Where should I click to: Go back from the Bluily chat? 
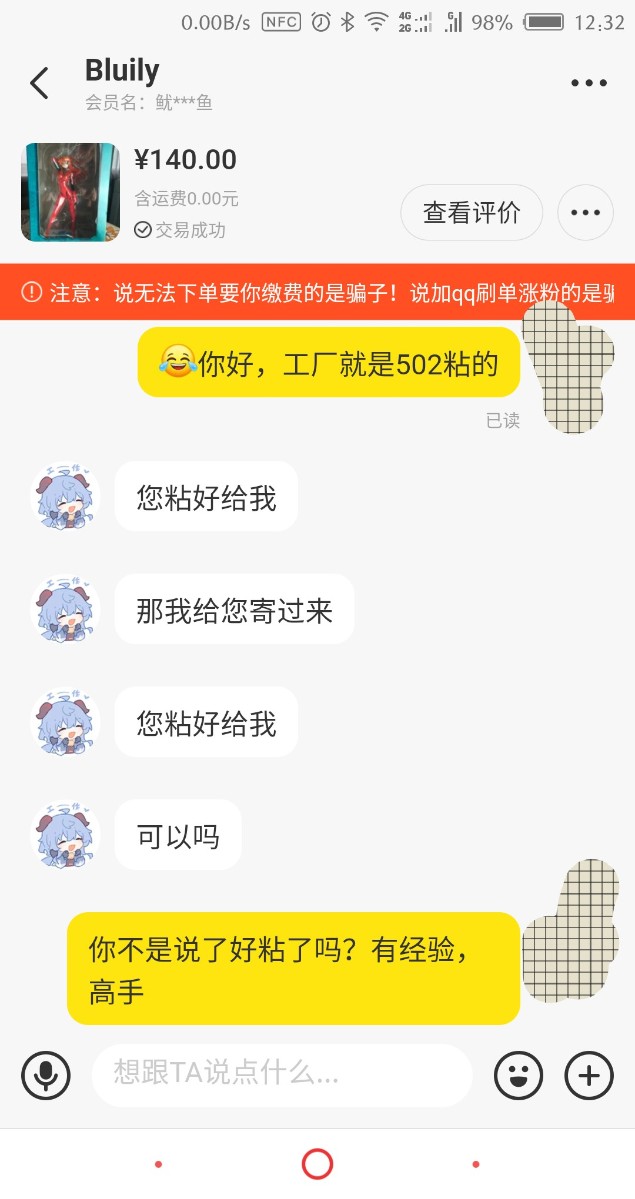[x=39, y=83]
